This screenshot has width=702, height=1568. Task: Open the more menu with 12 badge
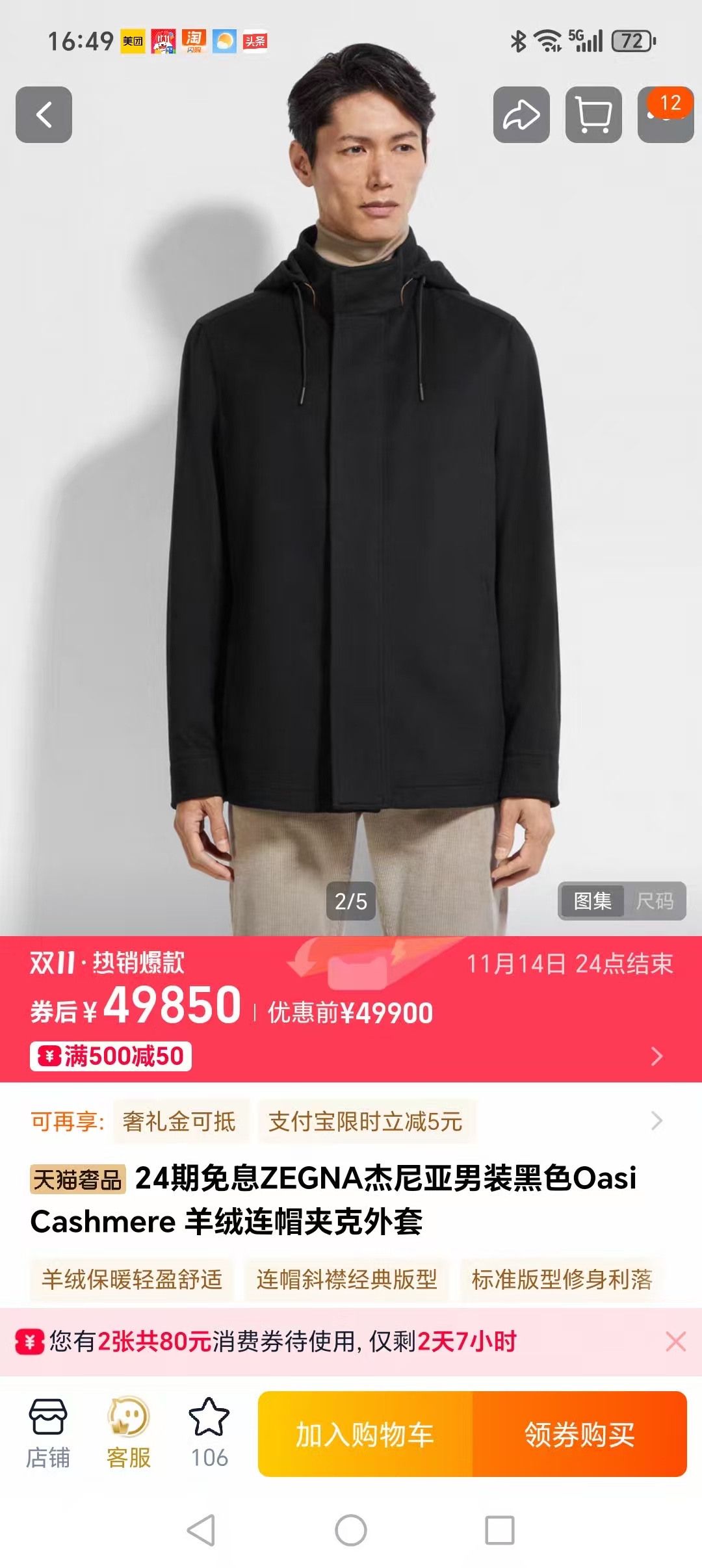665,115
